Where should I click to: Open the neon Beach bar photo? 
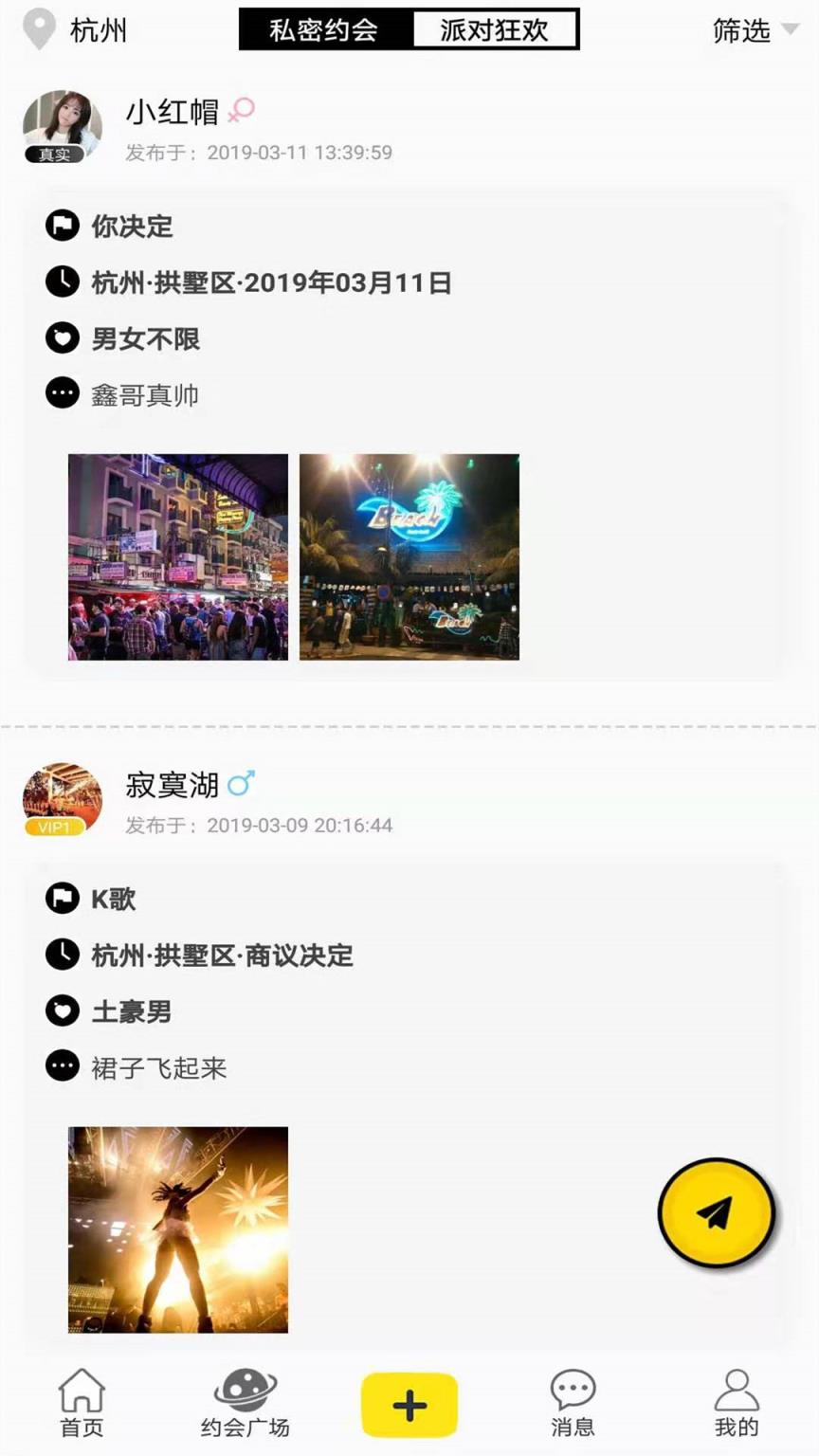tap(409, 556)
